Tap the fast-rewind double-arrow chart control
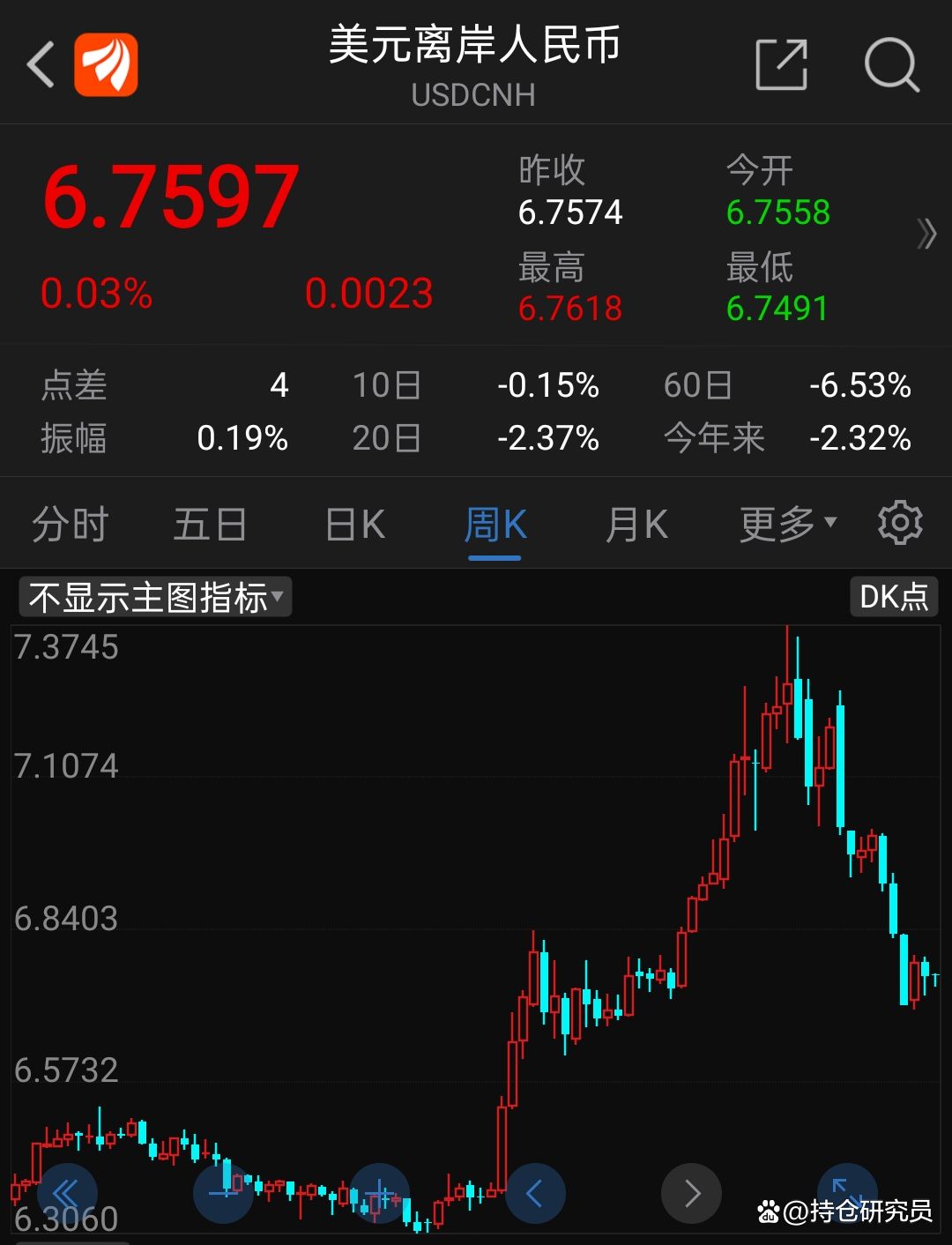The height and width of the screenshot is (1245, 952). tap(66, 1192)
